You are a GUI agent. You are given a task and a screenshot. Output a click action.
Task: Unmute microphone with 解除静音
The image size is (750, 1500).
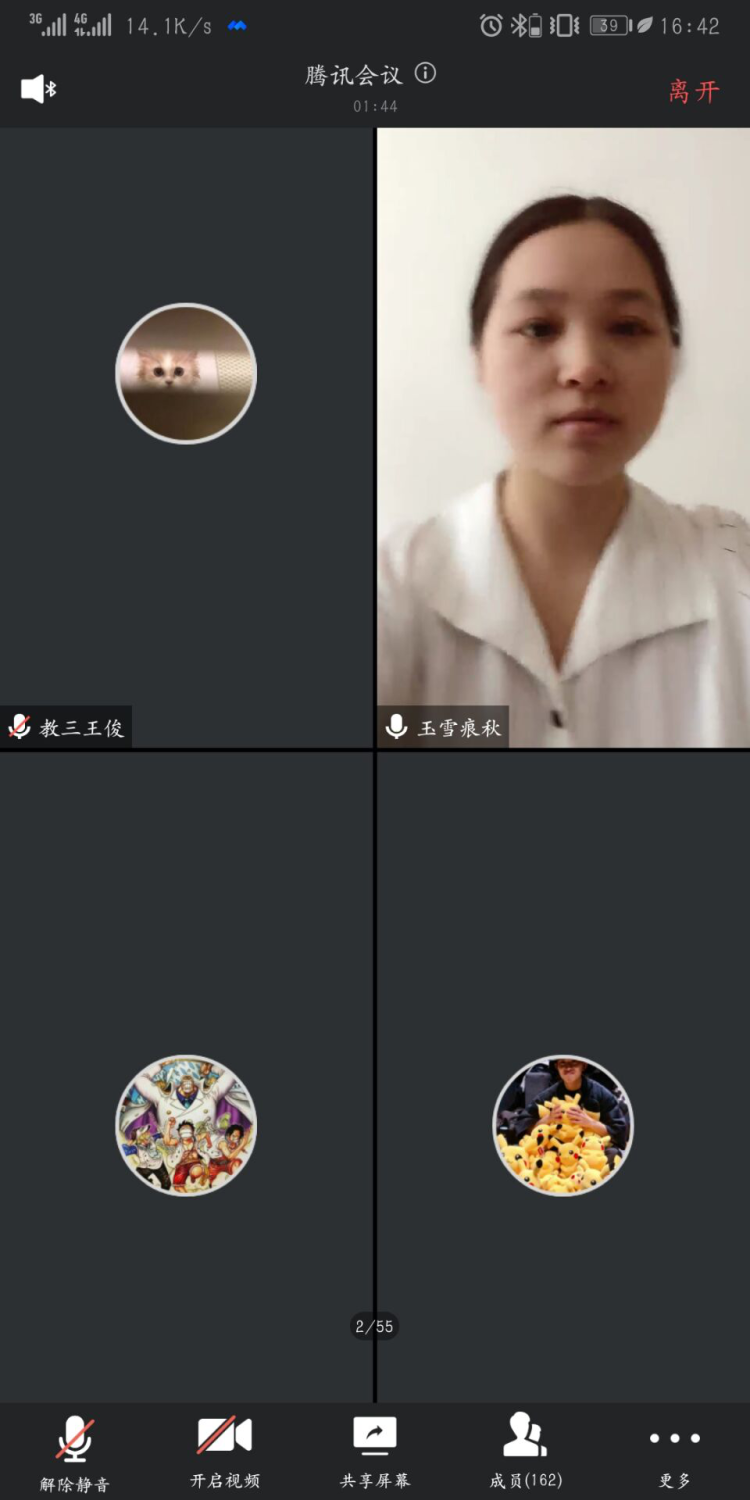point(75,1452)
